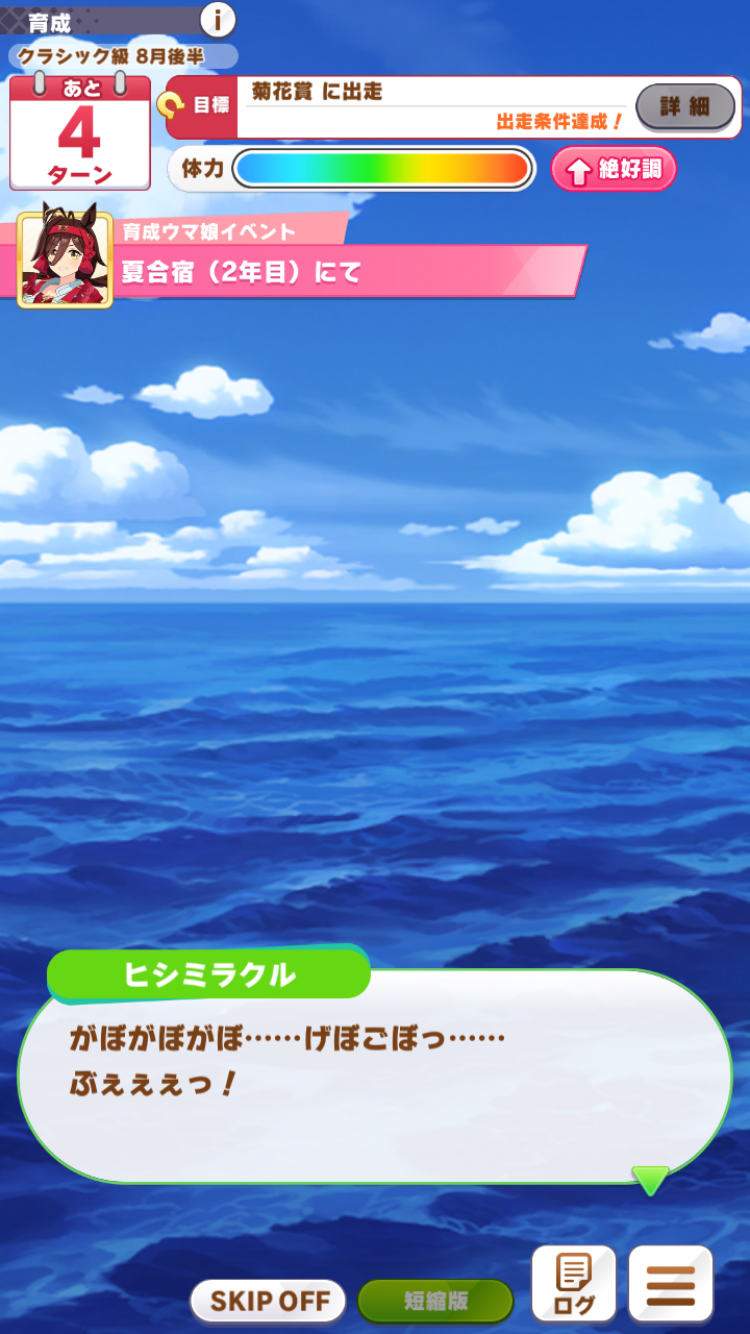This screenshot has width=750, height=1334.
Task: Open the info icon next to 育成
Action: click(217, 19)
